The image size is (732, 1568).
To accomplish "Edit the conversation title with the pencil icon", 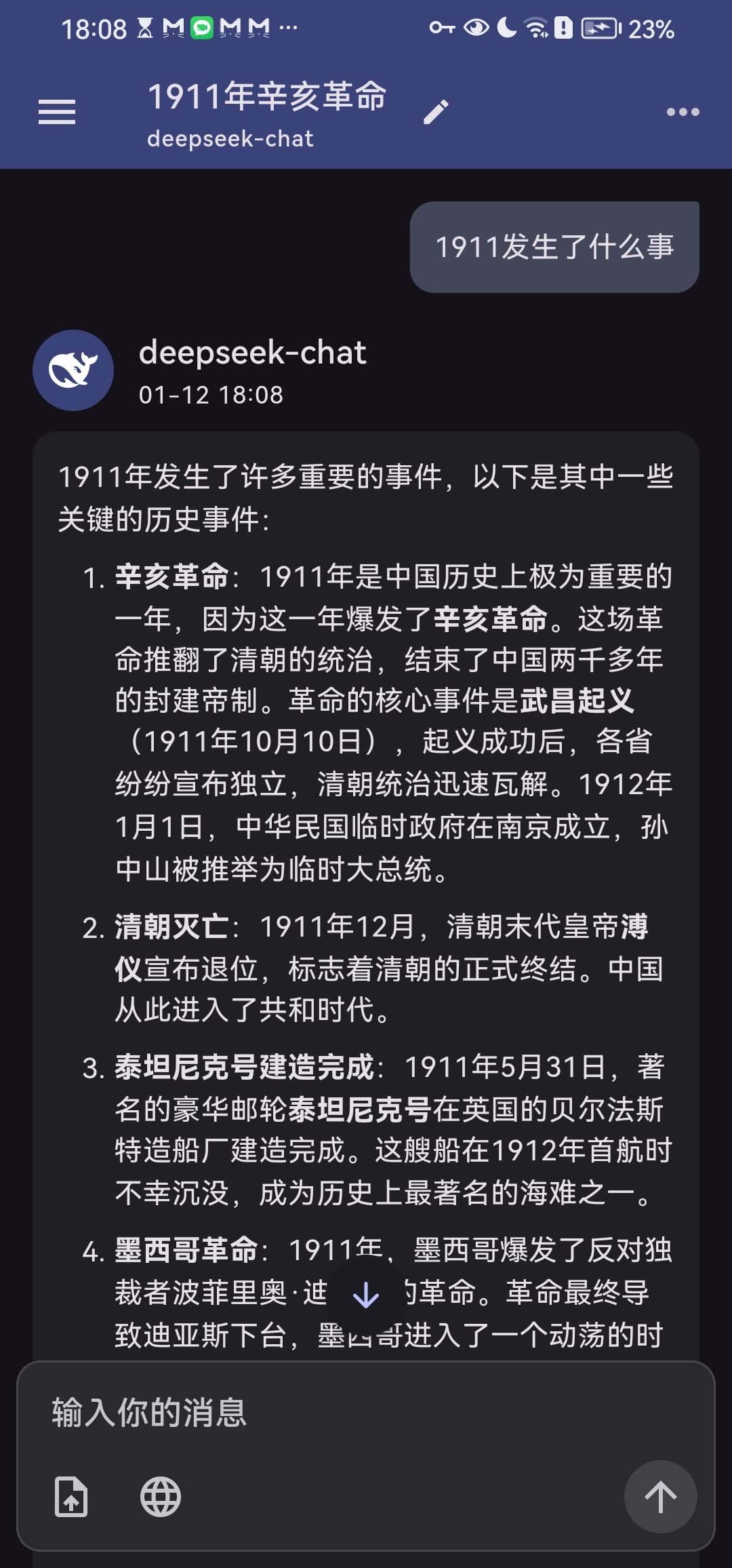I will click(436, 112).
